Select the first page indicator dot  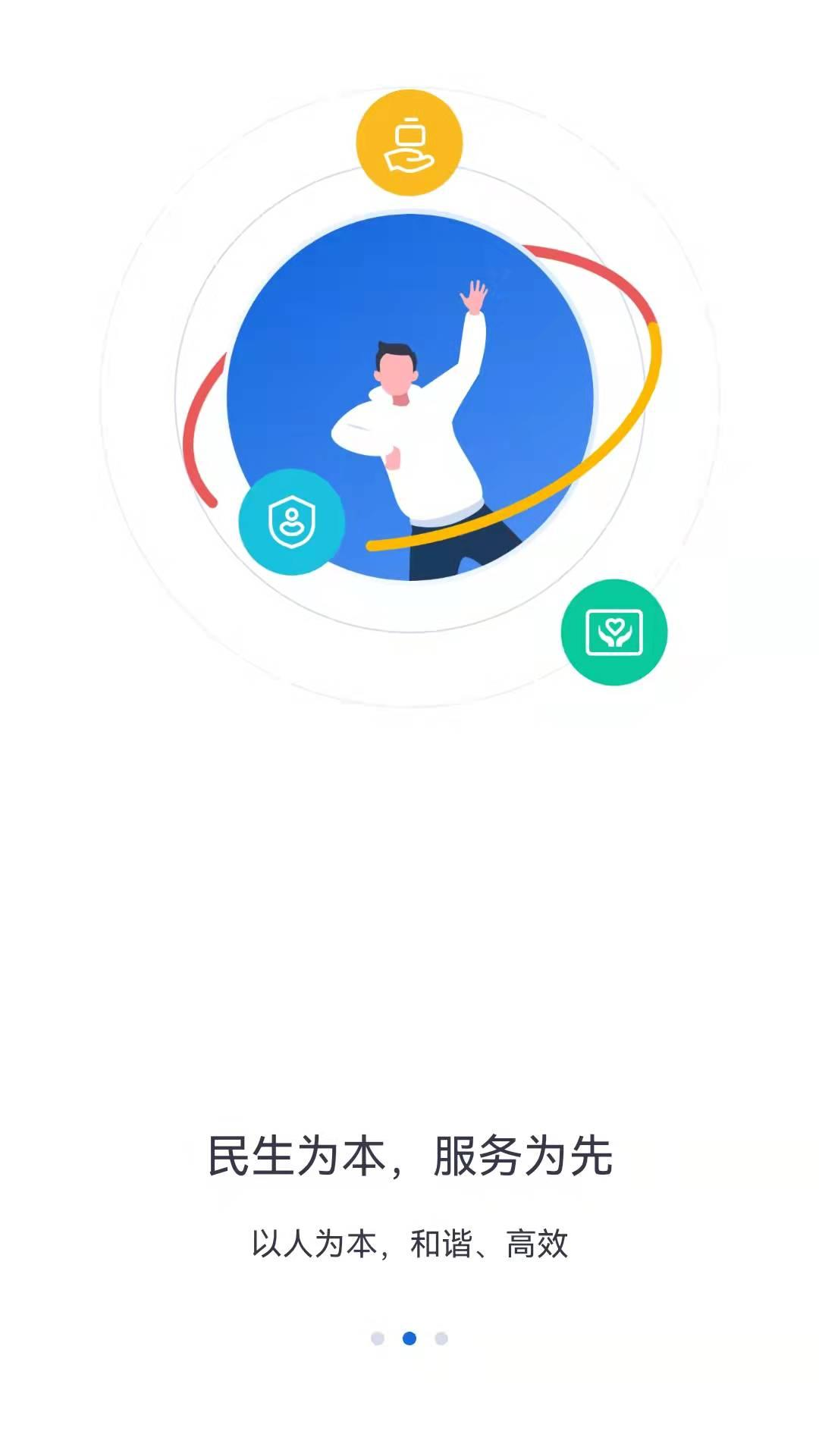tap(378, 1338)
